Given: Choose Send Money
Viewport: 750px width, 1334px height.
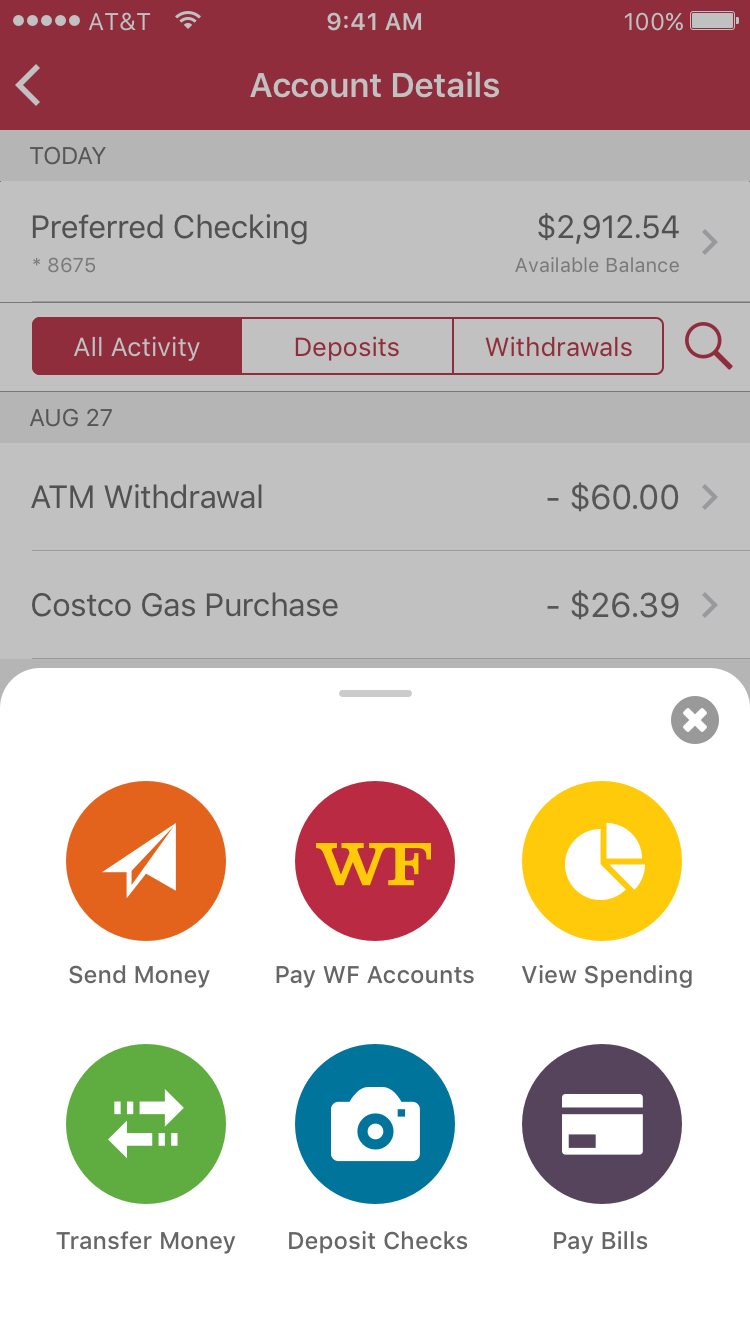Looking at the screenshot, I should 146,861.
